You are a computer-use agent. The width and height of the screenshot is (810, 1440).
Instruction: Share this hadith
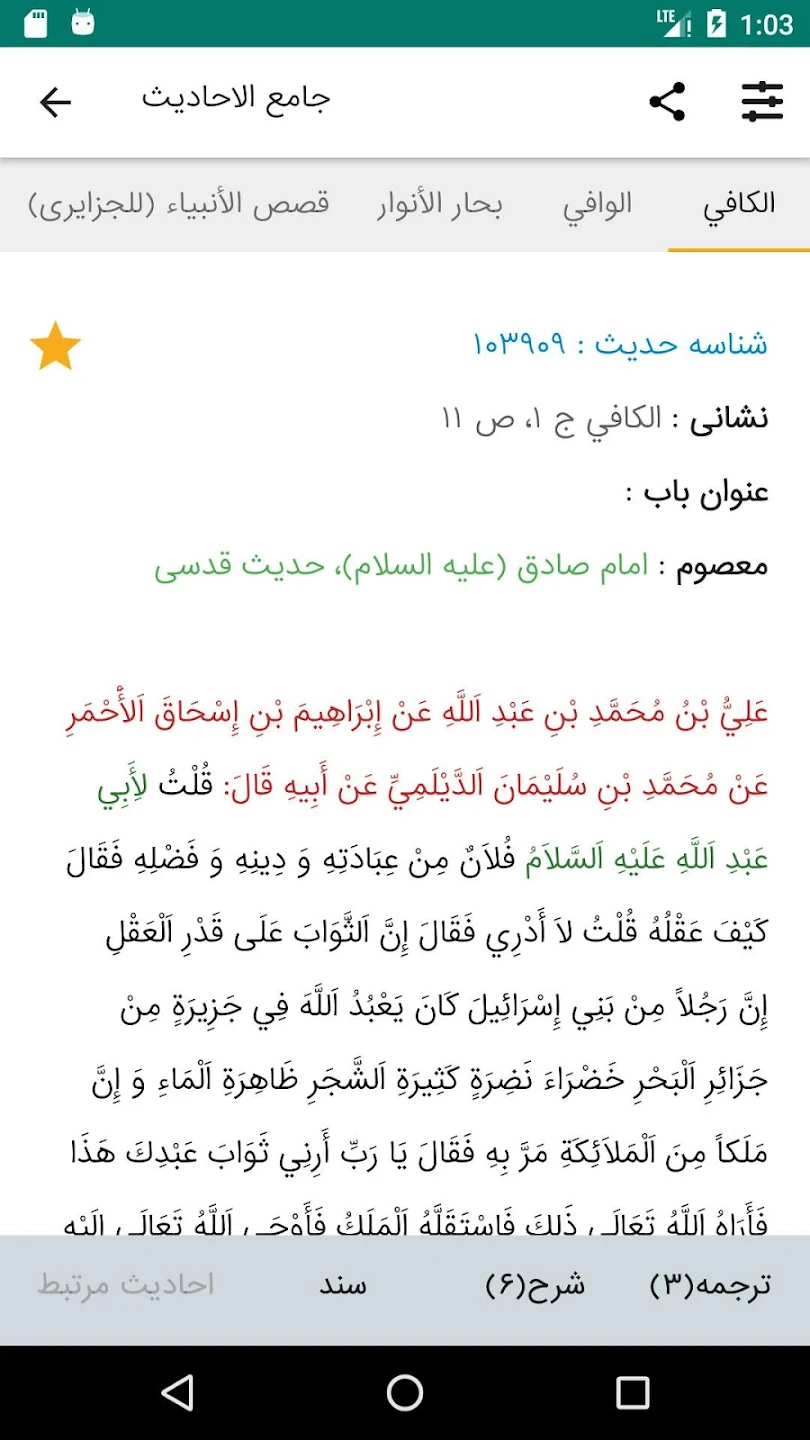(667, 102)
